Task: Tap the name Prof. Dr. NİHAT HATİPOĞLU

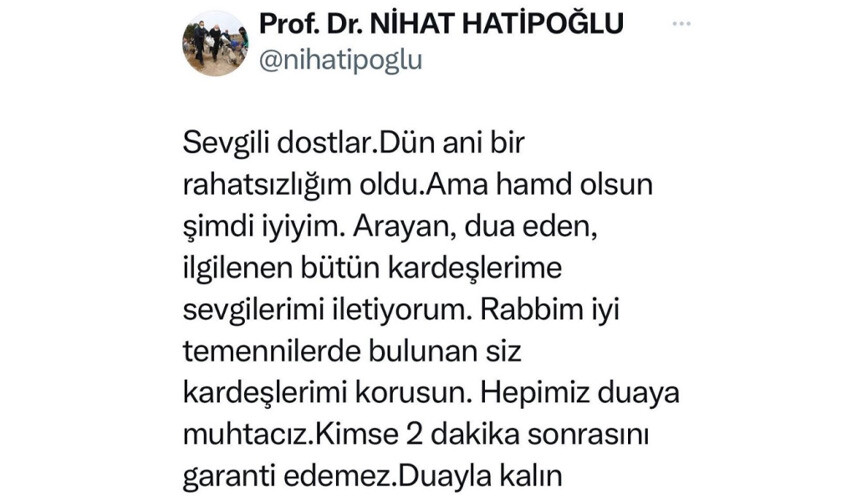Action: pyautogui.click(x=440, y=23)
